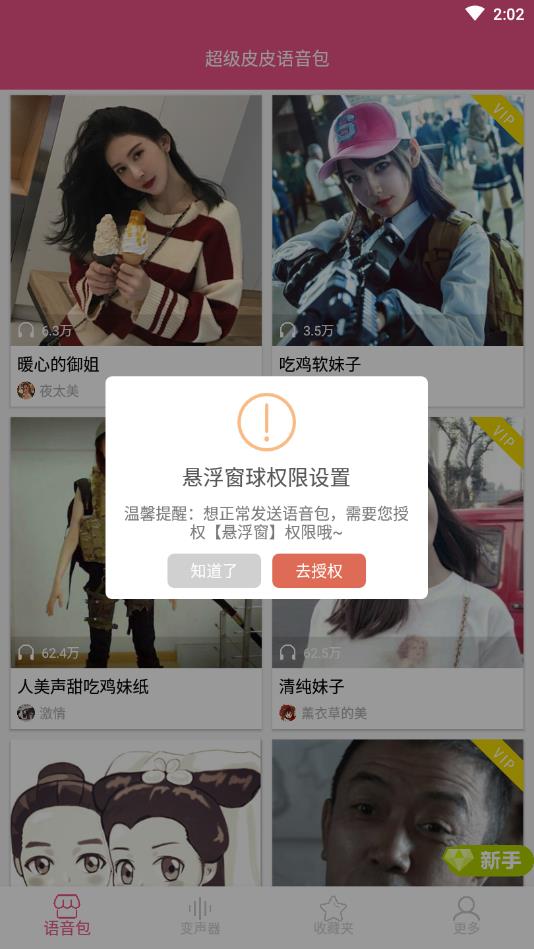Image resolution: width=534 pixels, height=949 pixels.
Task: Open the 人美声甜吃鸡妹纸 voice pack
Action: (x=136, y=573)
